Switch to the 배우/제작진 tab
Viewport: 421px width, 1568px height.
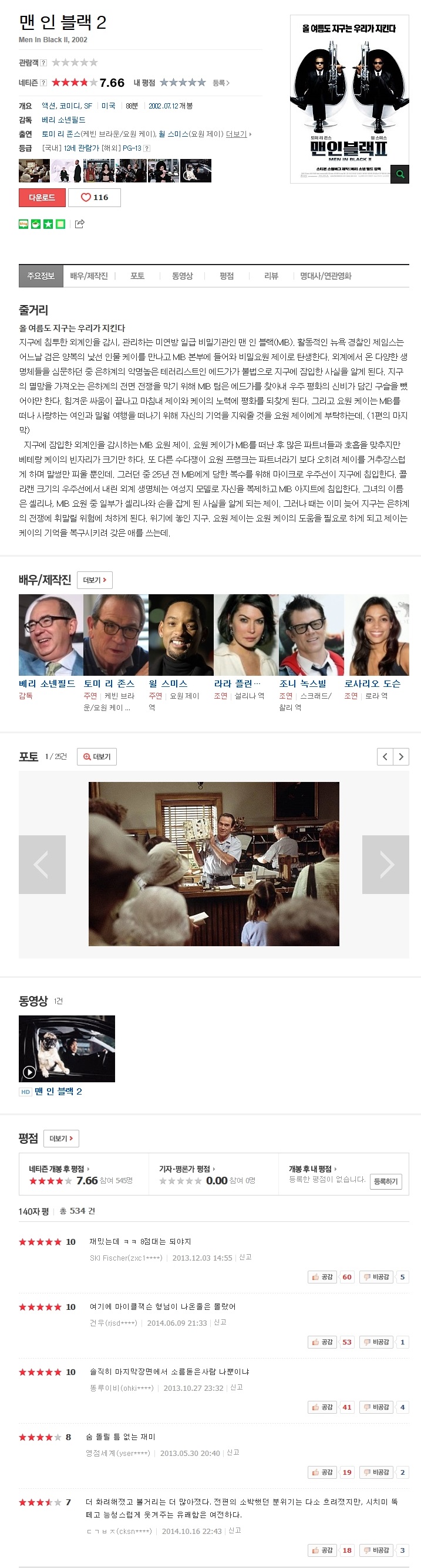click(88, 276)
